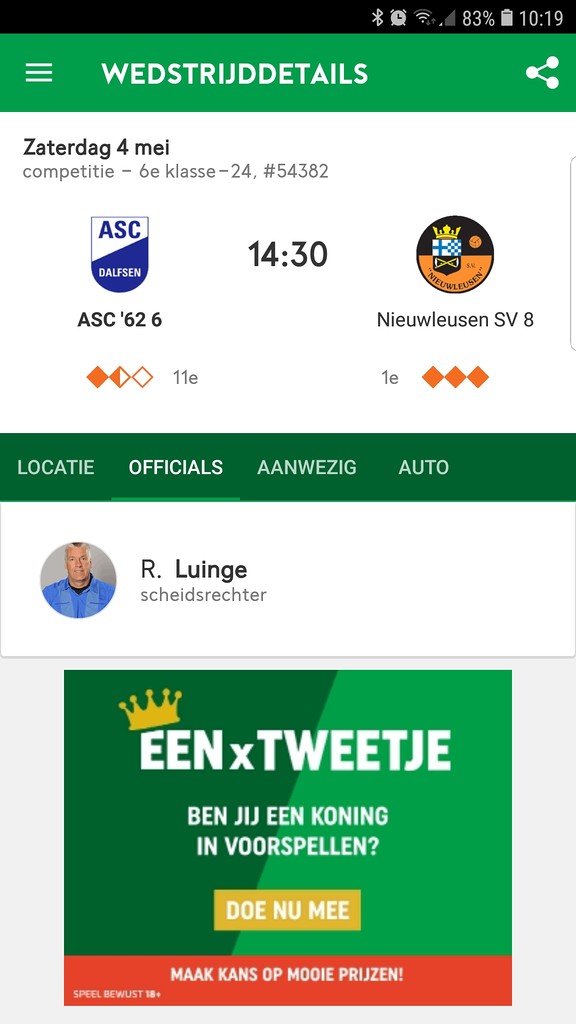This screenshot has height=1024, width=576.
Task: Share the match details
Action: coord(542,72)
